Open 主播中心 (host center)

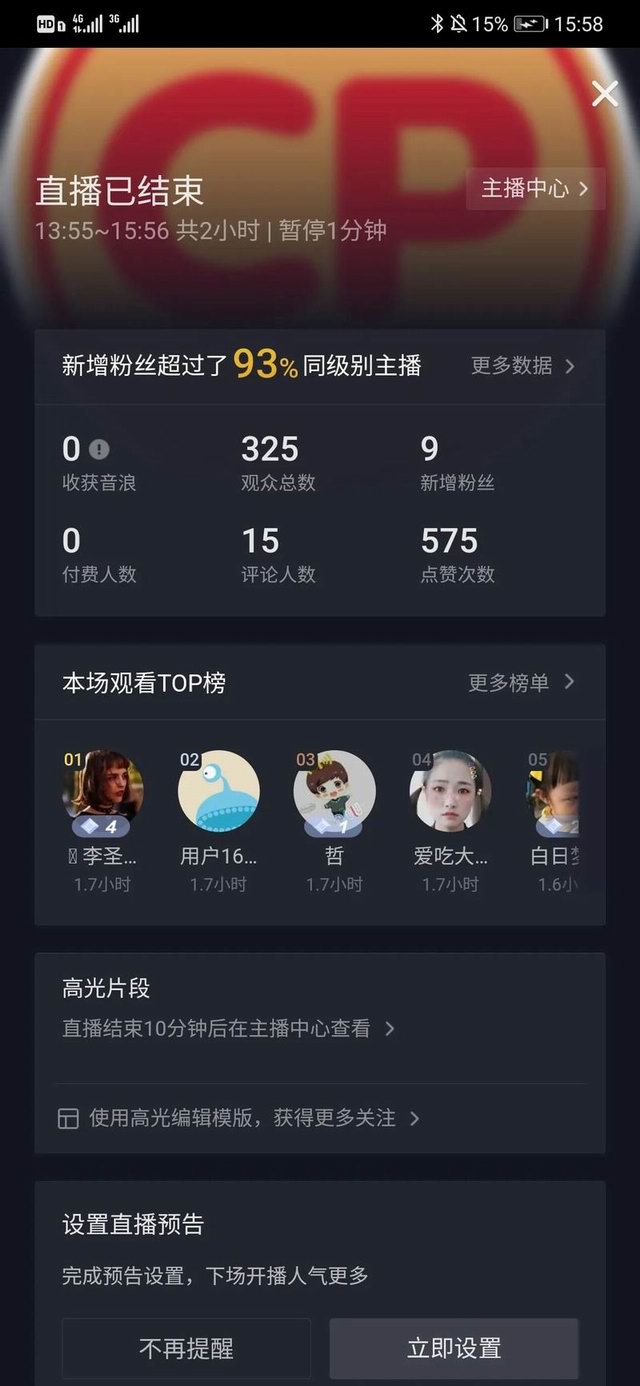(535, 188)
